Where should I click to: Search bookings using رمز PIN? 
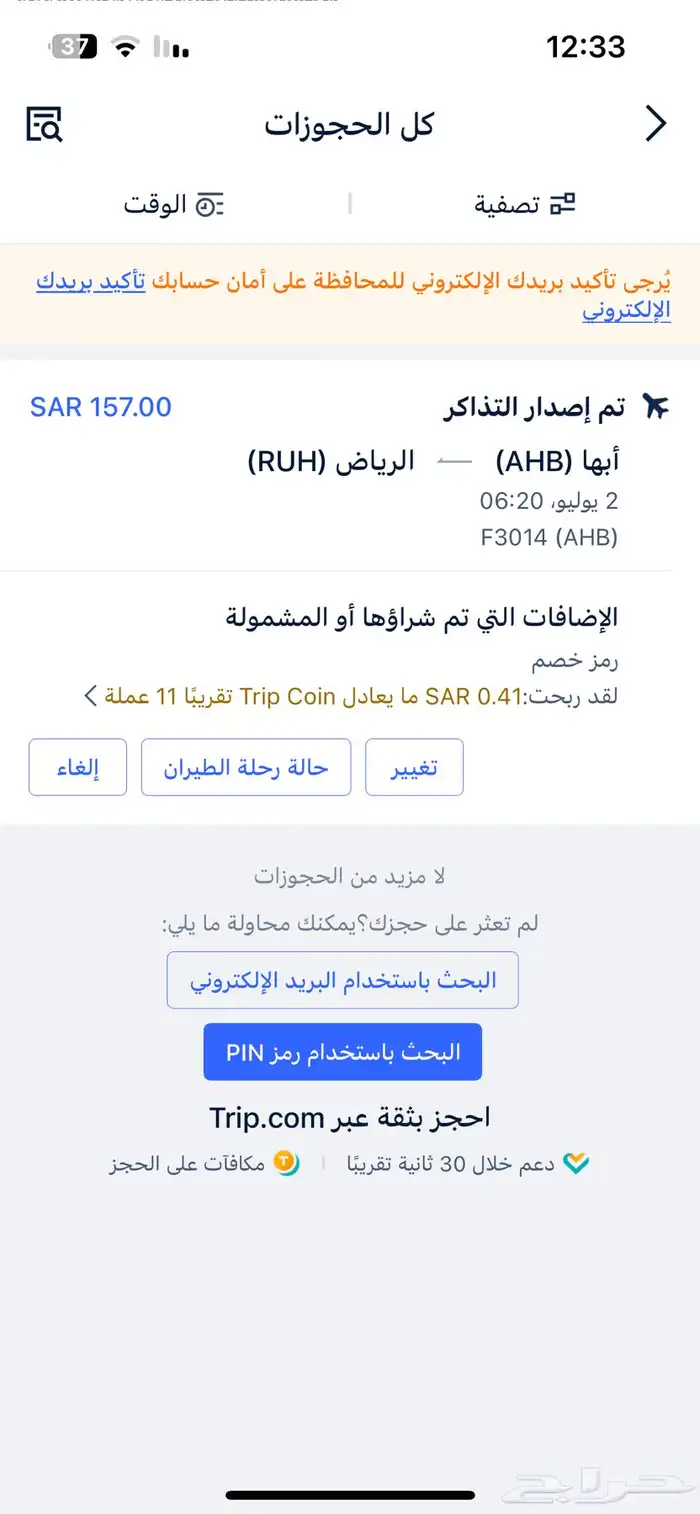(342, 1052)
